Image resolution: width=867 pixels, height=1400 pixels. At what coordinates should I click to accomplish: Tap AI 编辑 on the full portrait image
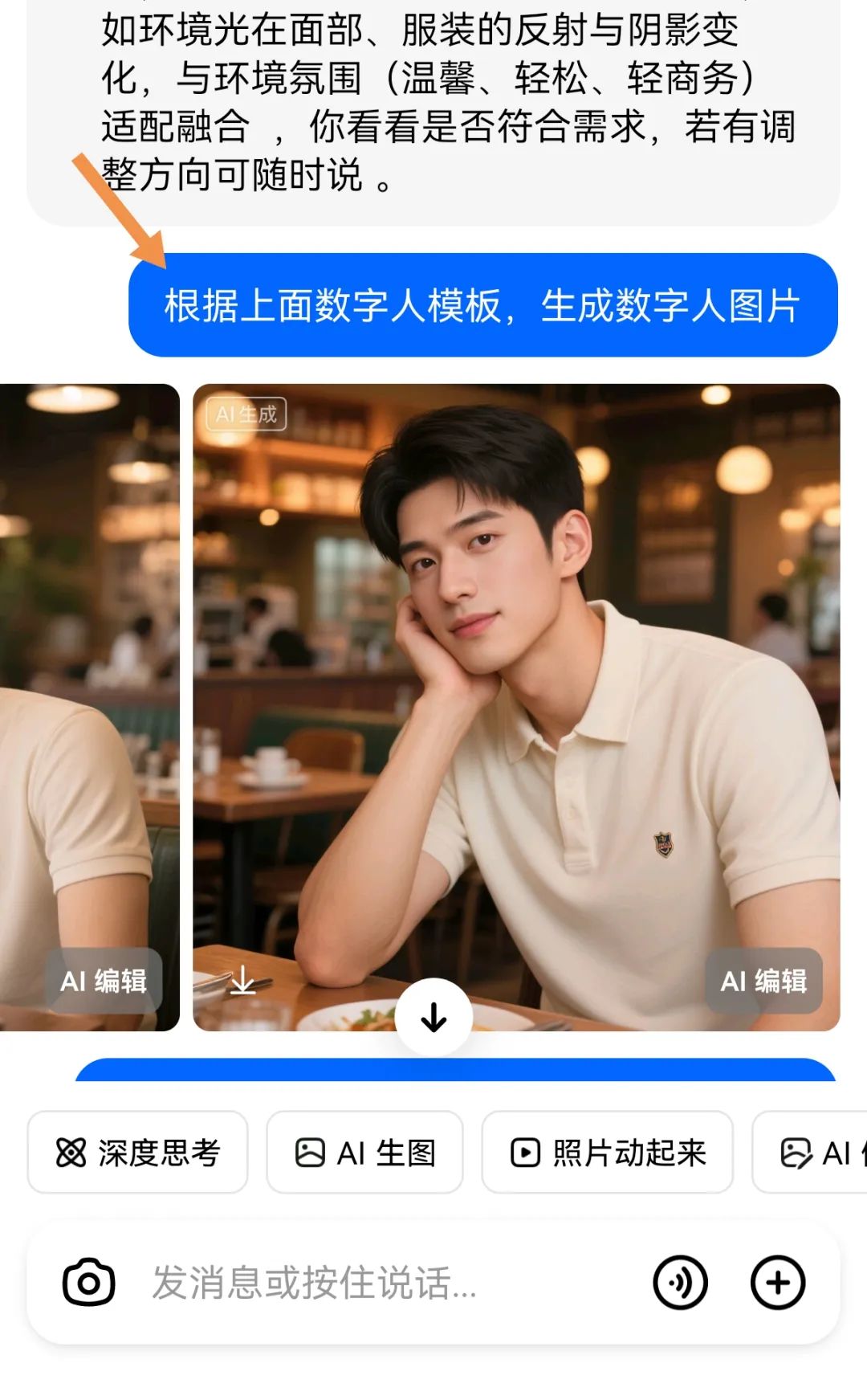click(763, 981)
